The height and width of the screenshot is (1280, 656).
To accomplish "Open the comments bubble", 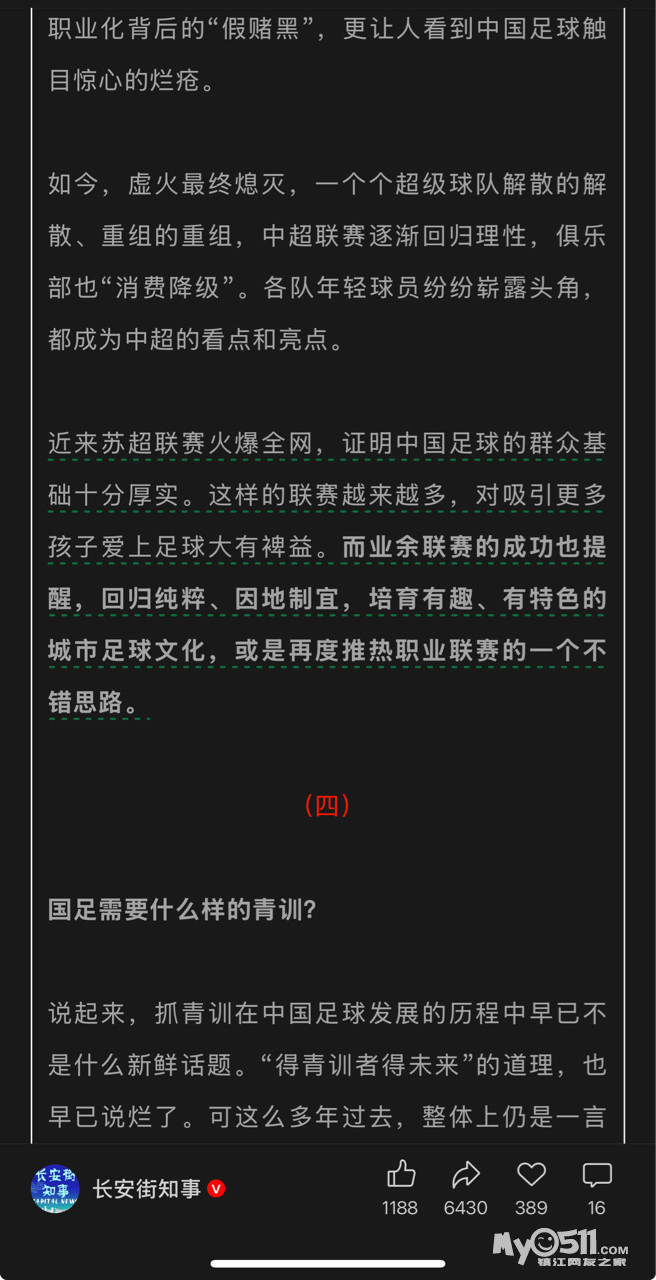I will click(x=597, y=1174).
